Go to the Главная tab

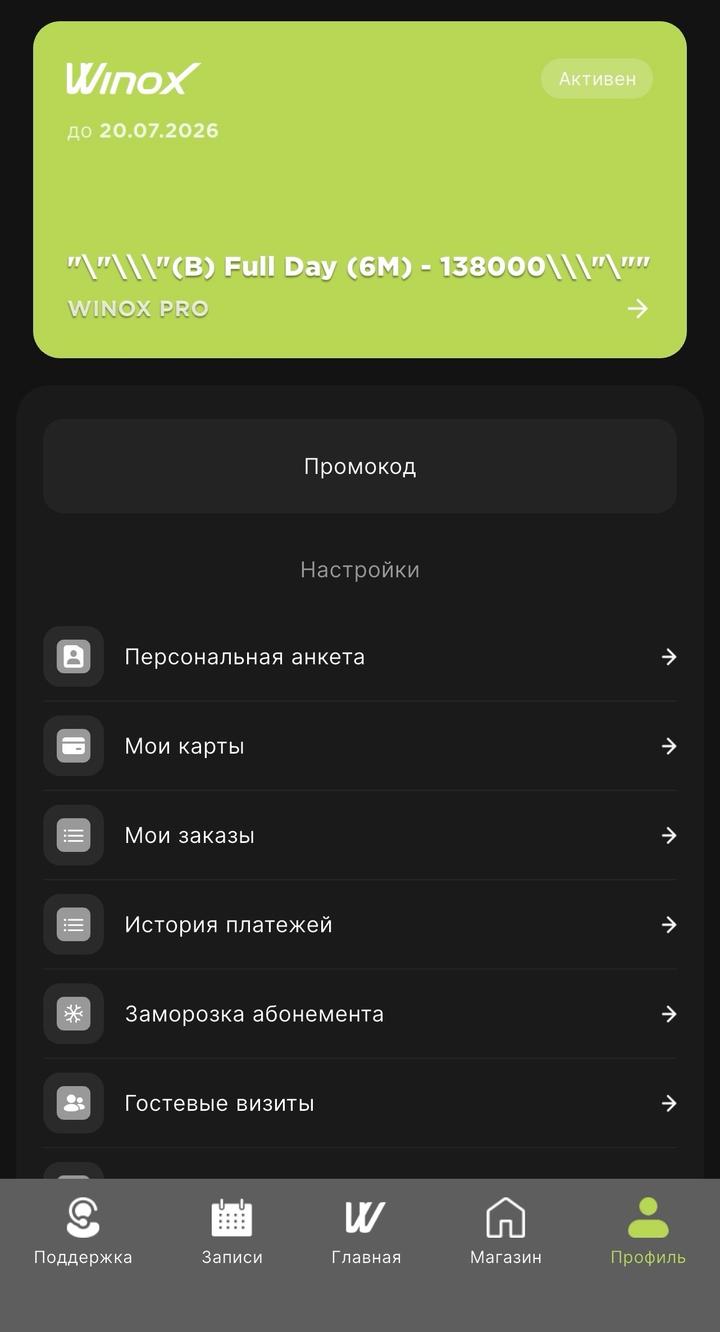366,1232
